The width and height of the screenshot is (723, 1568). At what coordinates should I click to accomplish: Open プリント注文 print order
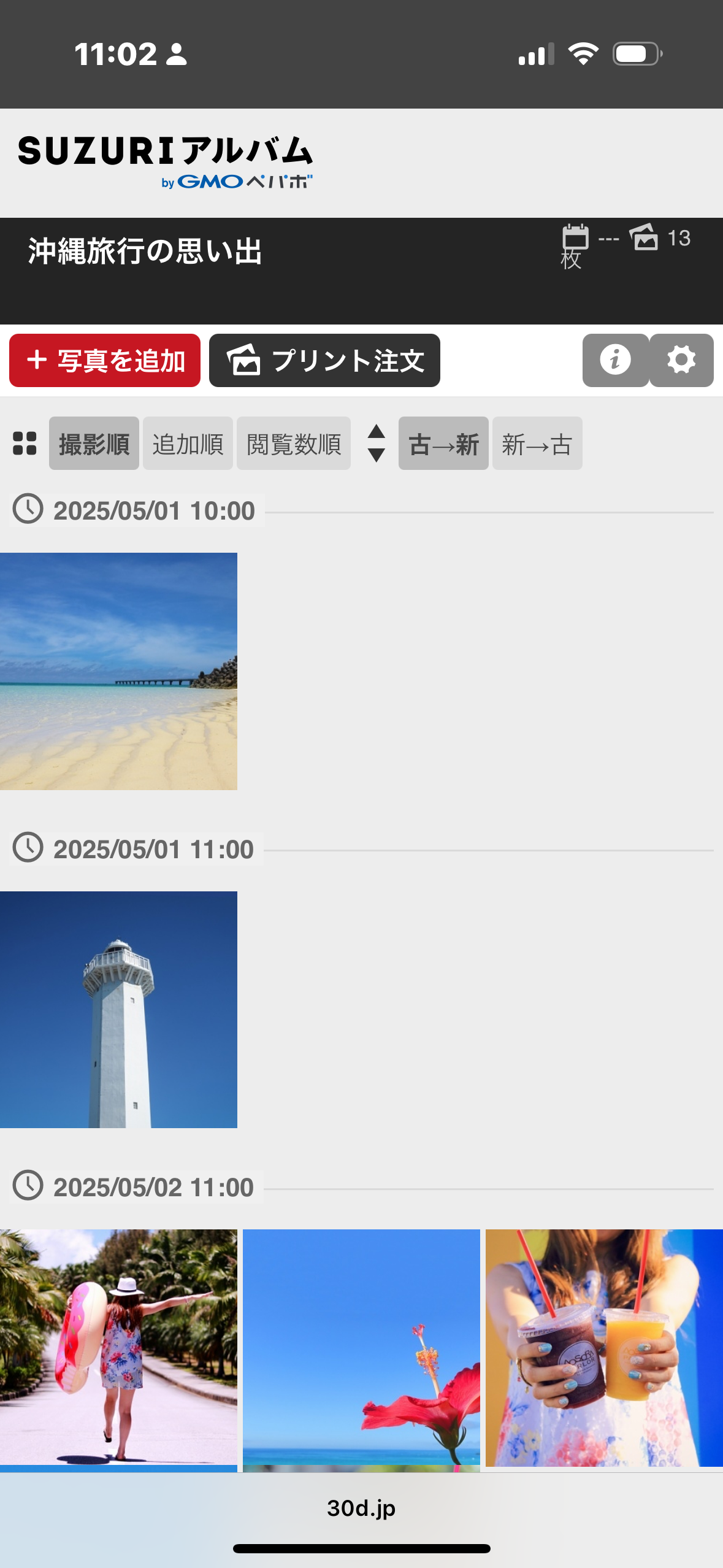click(324, 361)
